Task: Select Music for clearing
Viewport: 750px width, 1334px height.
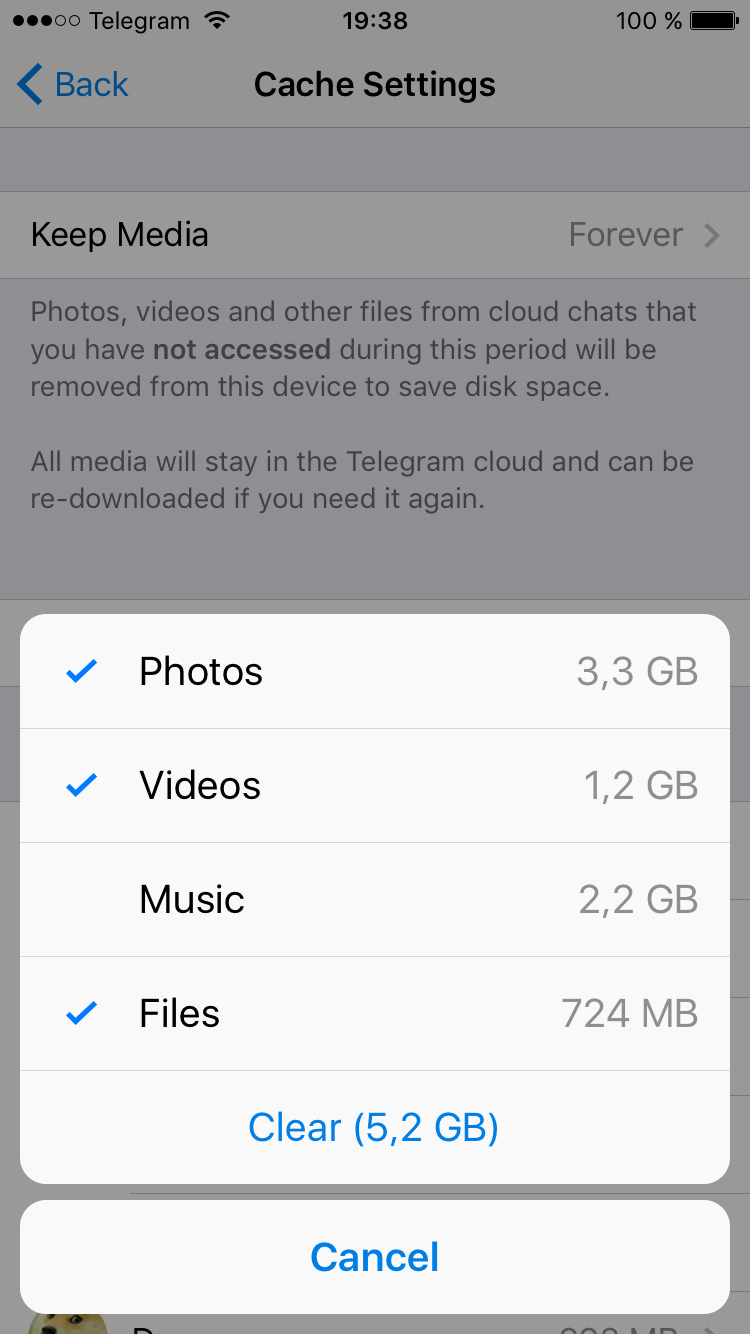Action: (x=374, y=900)
